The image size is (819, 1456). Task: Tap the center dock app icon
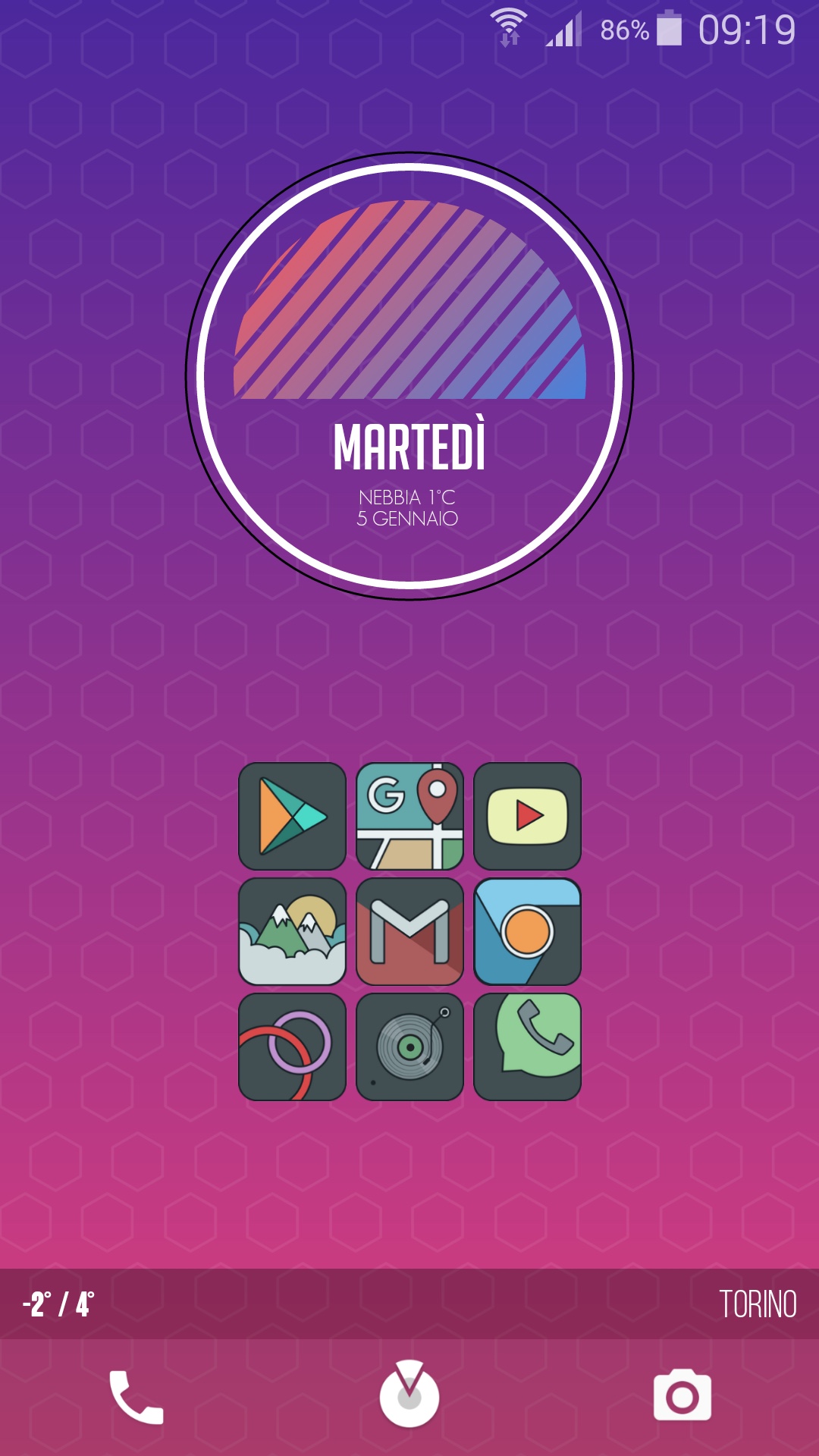(409, 1394)
